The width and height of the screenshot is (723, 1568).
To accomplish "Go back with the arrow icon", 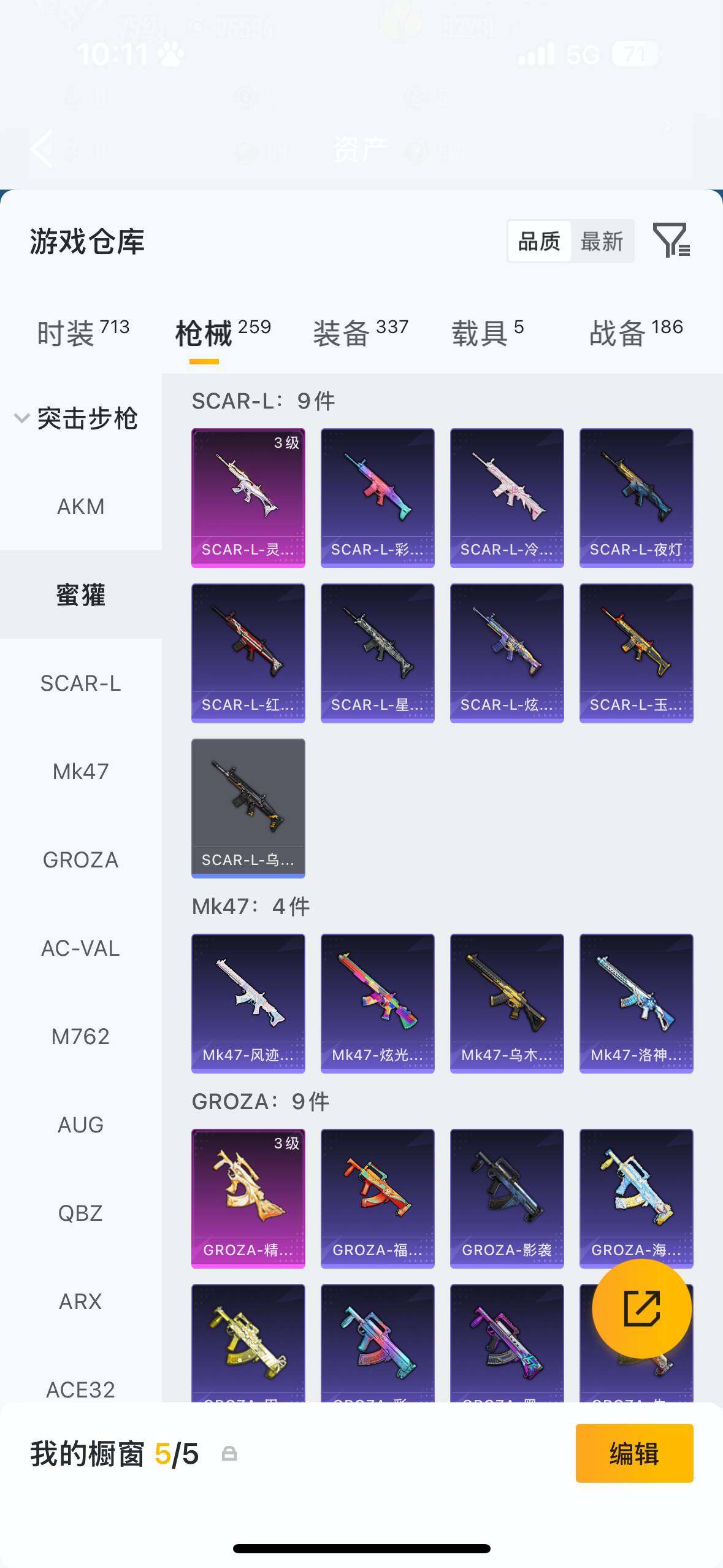I will [42, 148].
